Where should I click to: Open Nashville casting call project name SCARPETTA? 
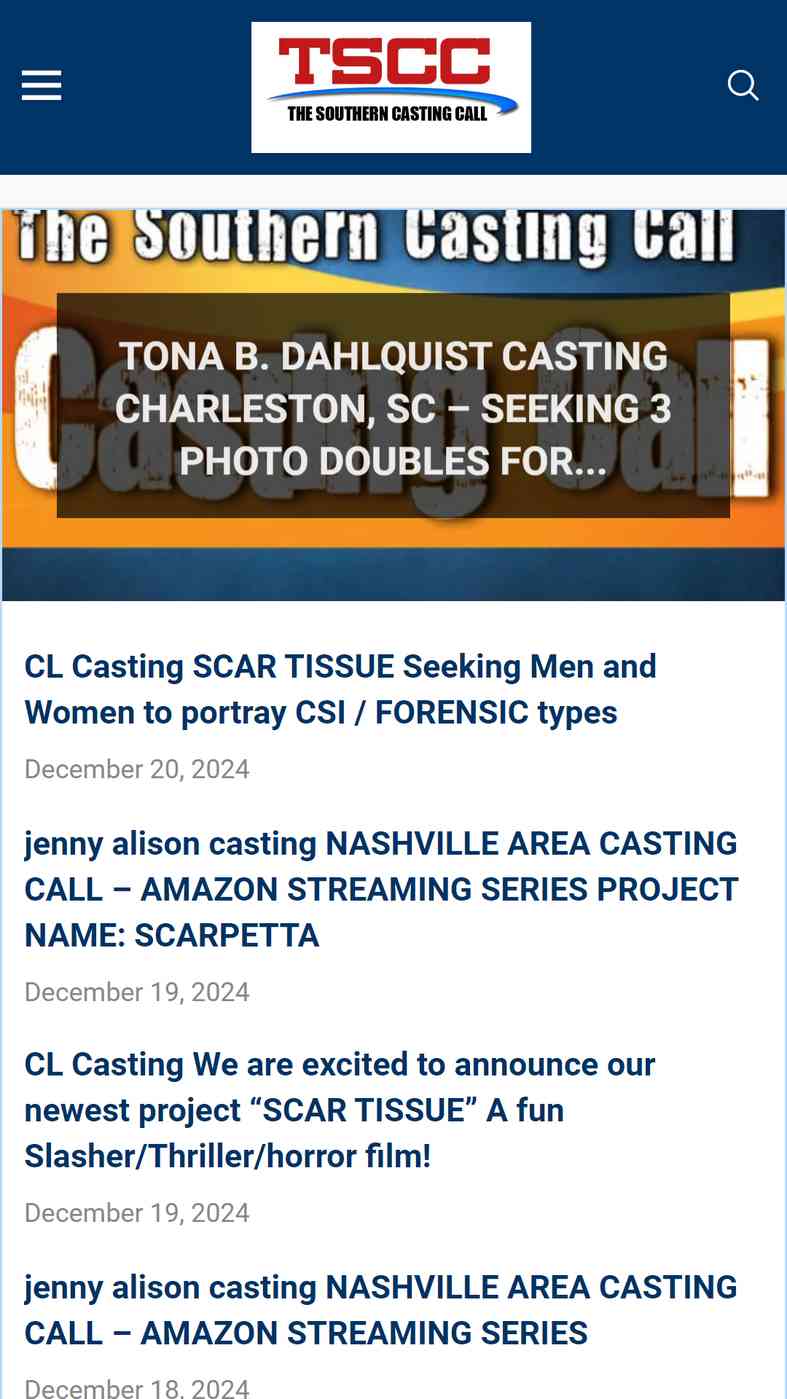pos(382,889)
